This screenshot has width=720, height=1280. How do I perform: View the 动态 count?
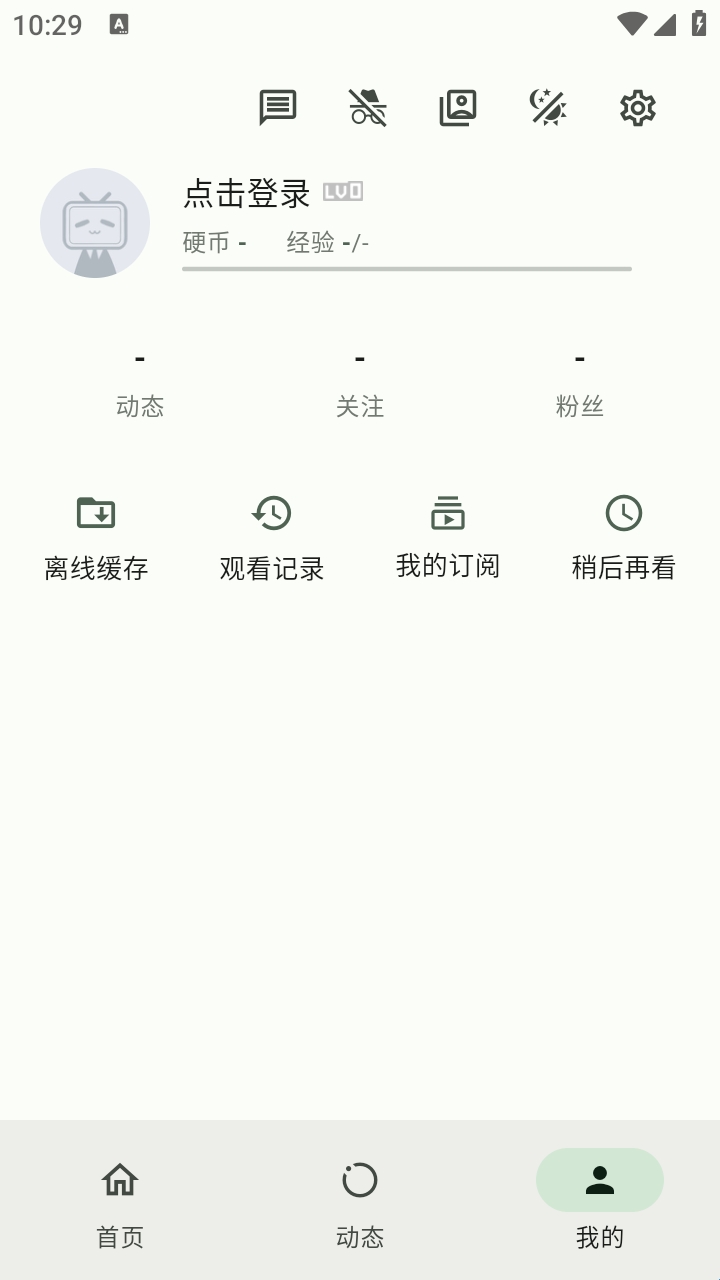coord(140,382)
